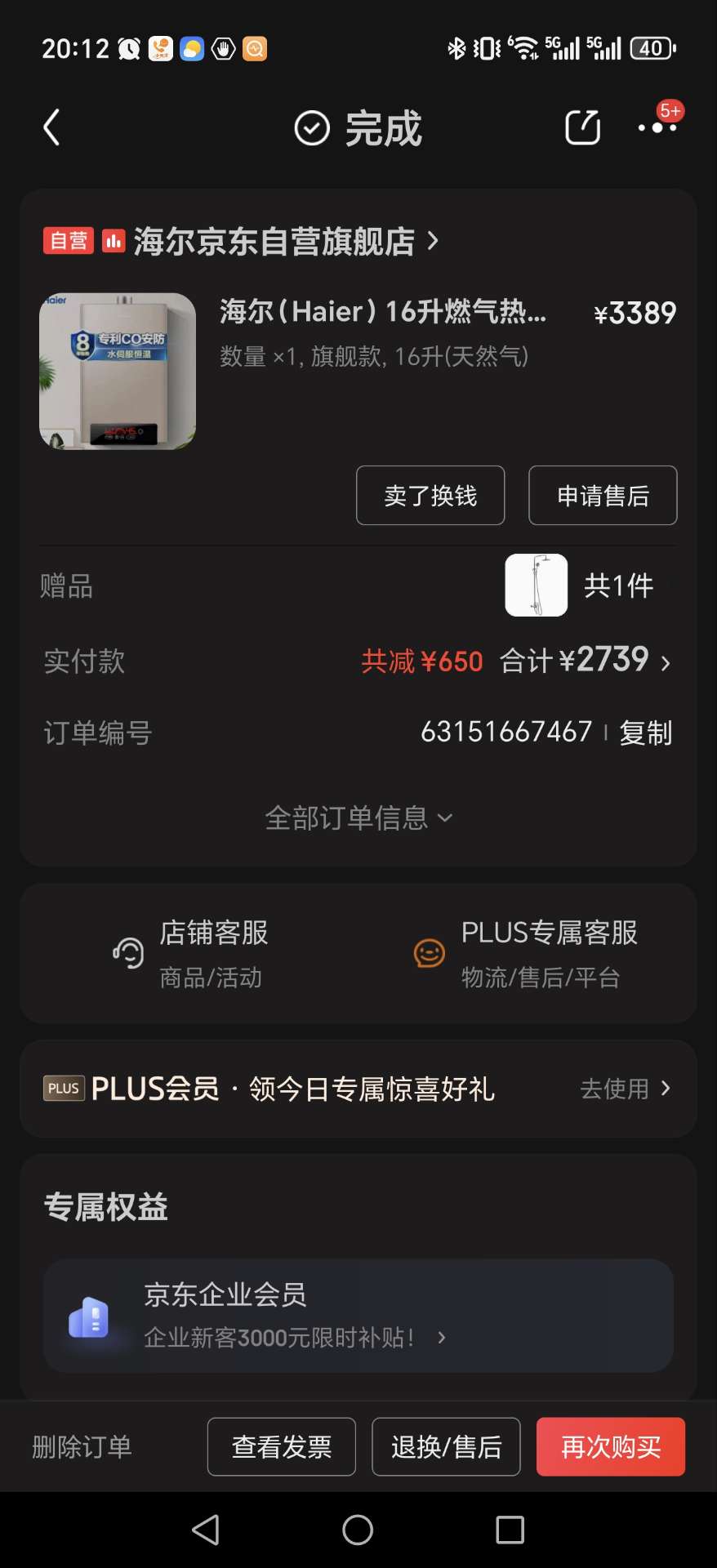Viewport: 717px width, 1568px height.
Task: Tap 申请售后 for this item
Action: [x=603, y=496]
